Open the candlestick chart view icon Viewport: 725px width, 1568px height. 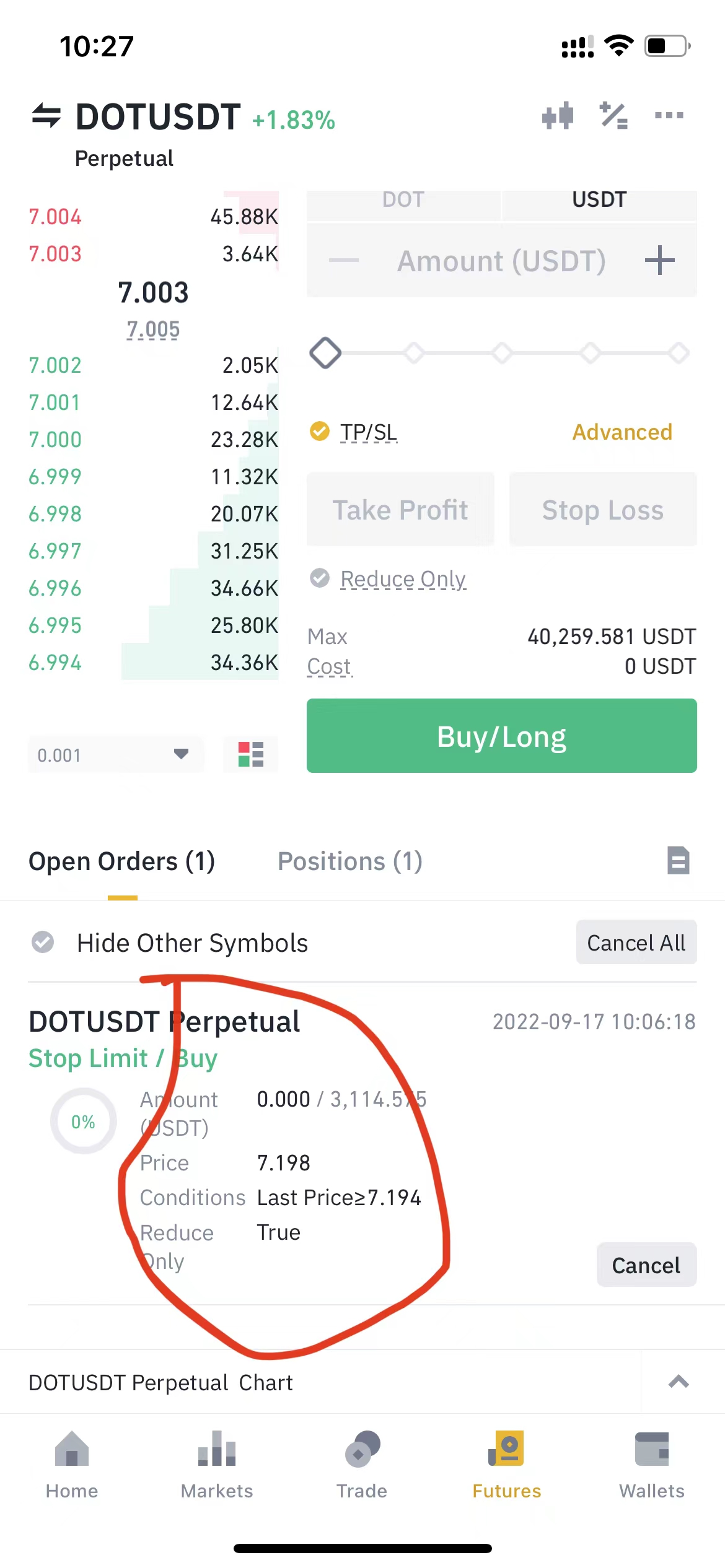pos(557,116)
